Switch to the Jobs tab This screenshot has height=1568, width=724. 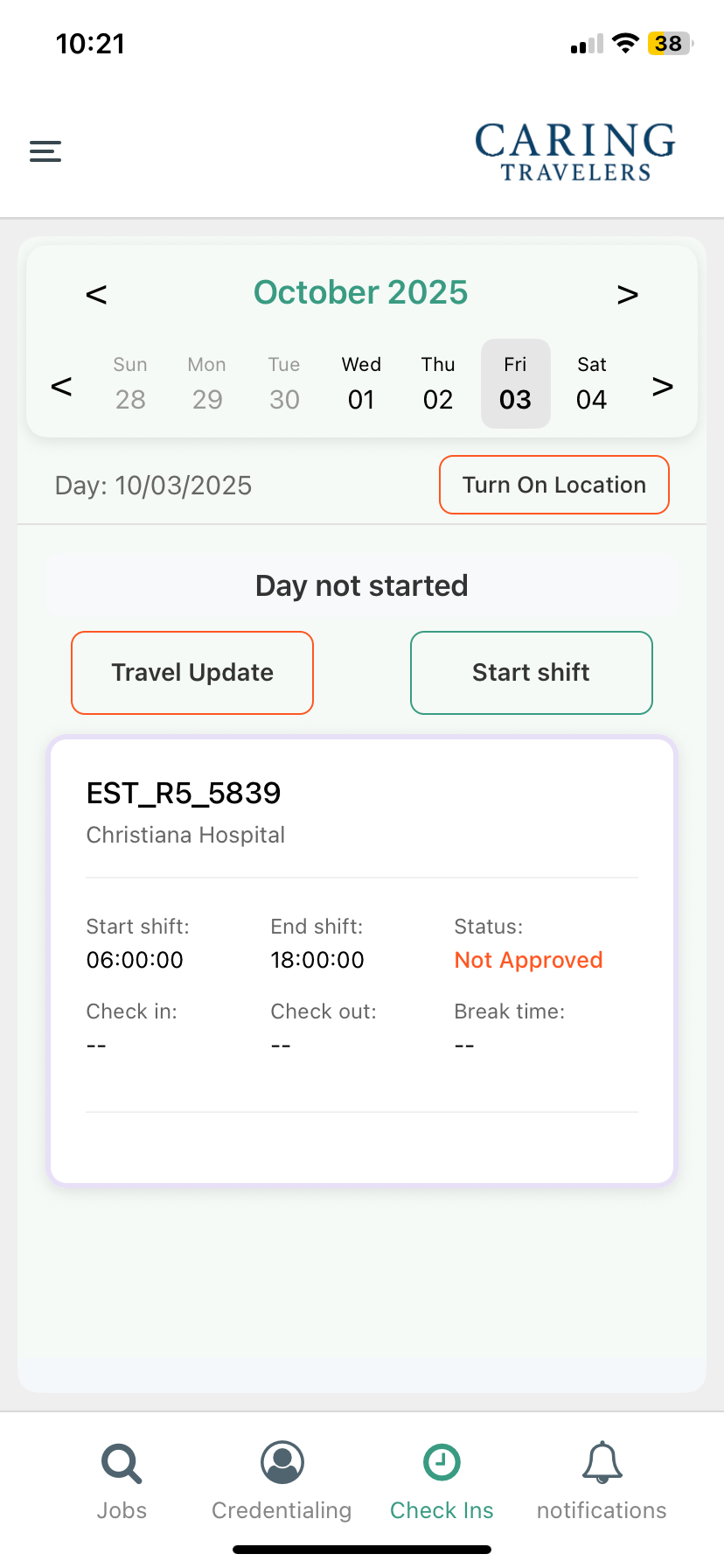122,1480
